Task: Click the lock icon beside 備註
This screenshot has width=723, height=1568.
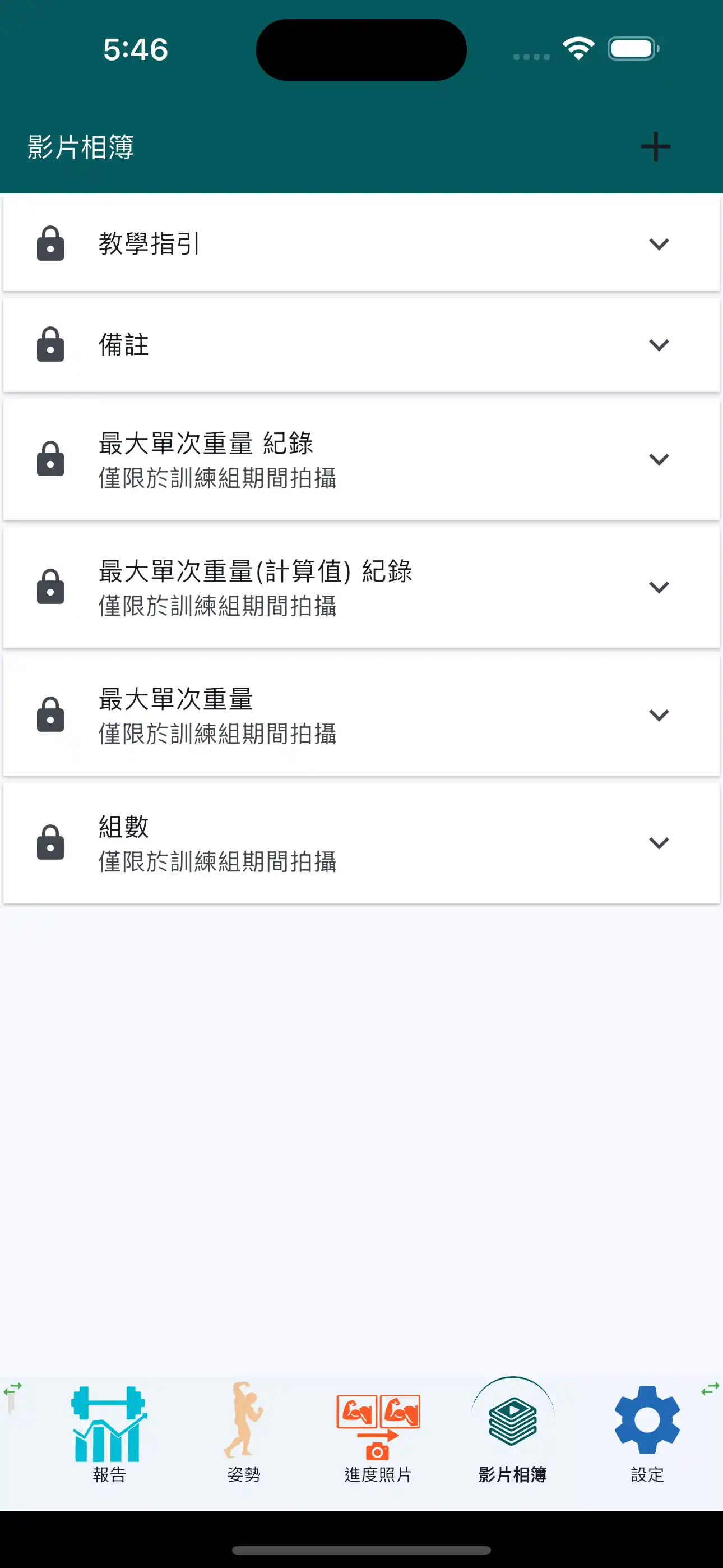Action: (x=51, y=344)
